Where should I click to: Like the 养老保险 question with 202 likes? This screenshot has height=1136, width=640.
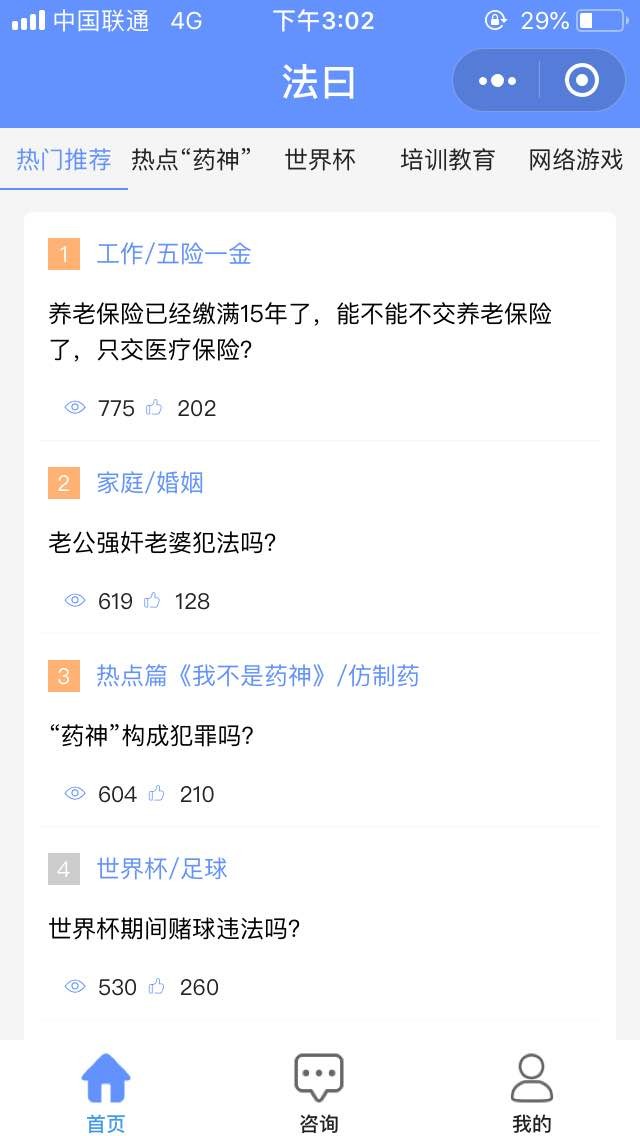(154, 408)
